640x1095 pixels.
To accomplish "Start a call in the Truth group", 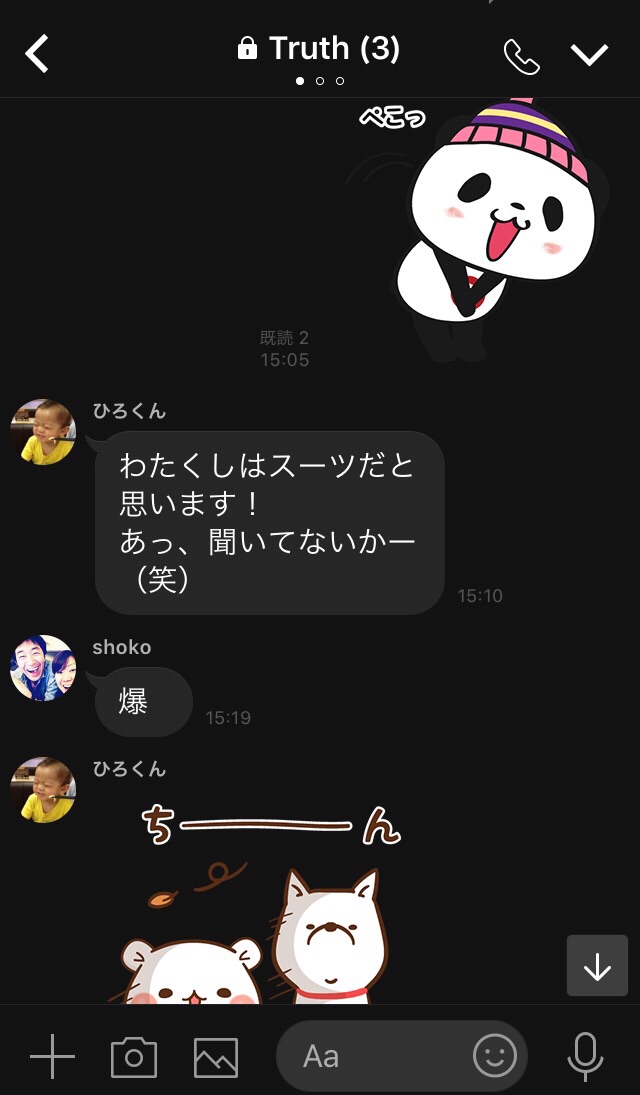I will (521, 56).
